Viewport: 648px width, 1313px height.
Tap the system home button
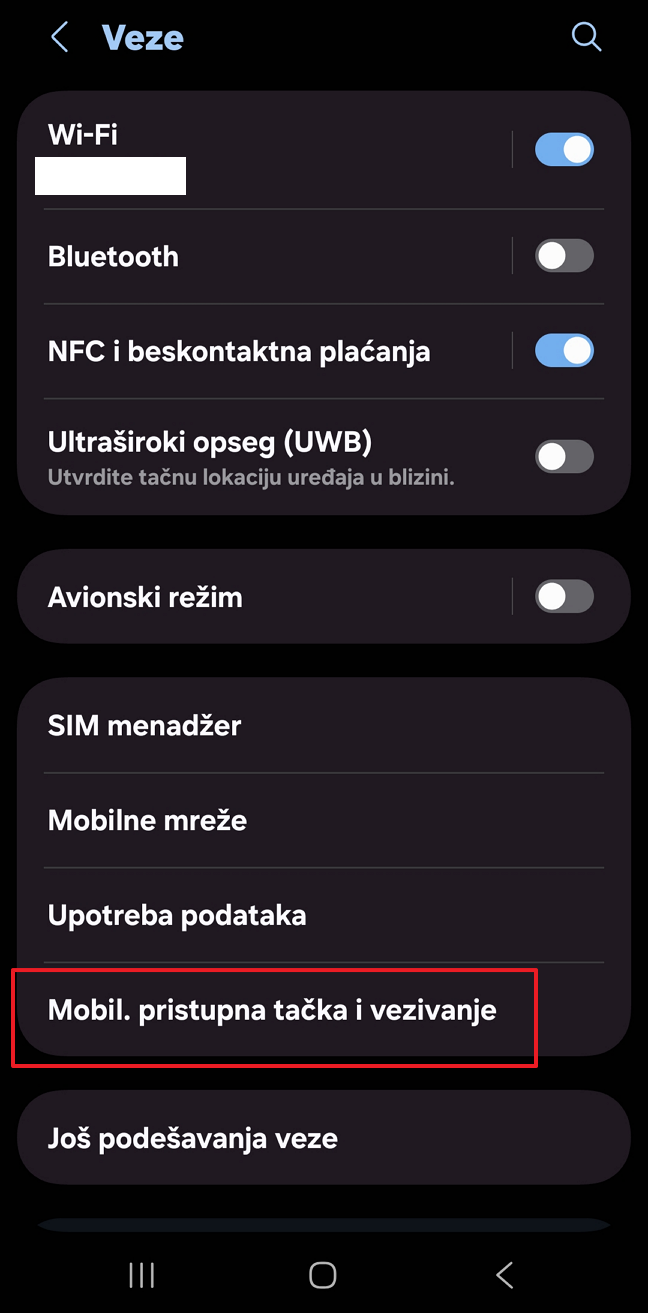coord(322,1274)
